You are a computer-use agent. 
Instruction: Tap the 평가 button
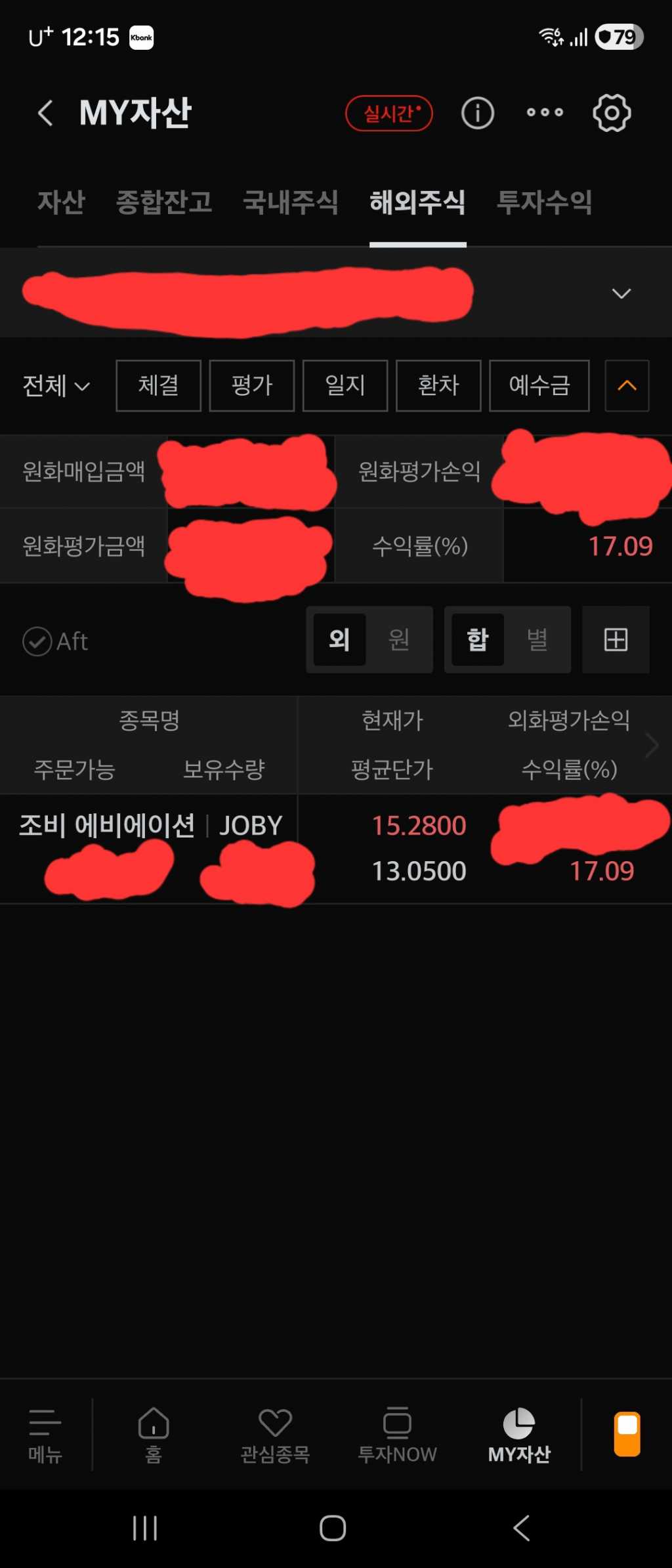(251, 386)
